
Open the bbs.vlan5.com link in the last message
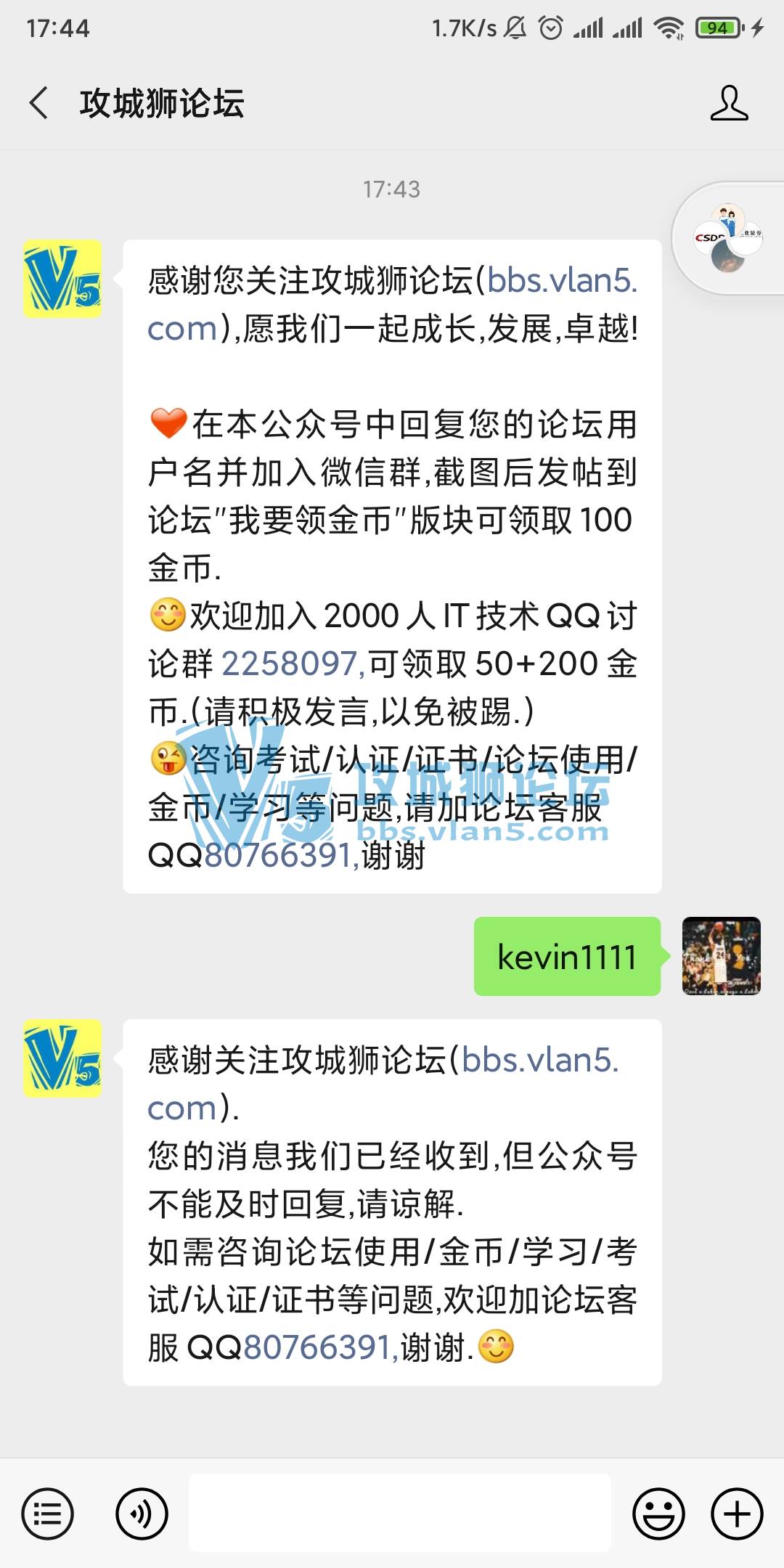tap(539, 1061)
